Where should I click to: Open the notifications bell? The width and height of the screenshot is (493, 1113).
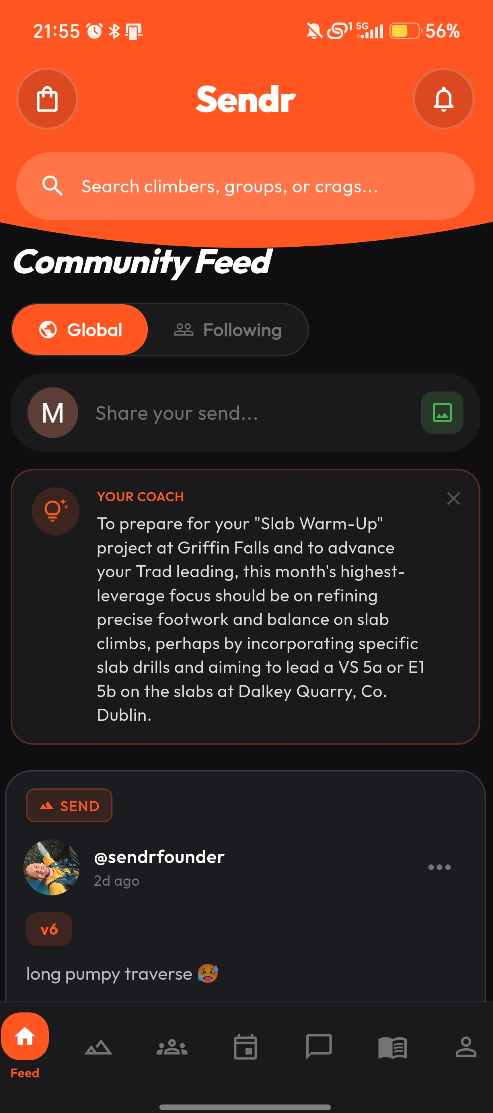pyautogui.click(x=443, y=99)
